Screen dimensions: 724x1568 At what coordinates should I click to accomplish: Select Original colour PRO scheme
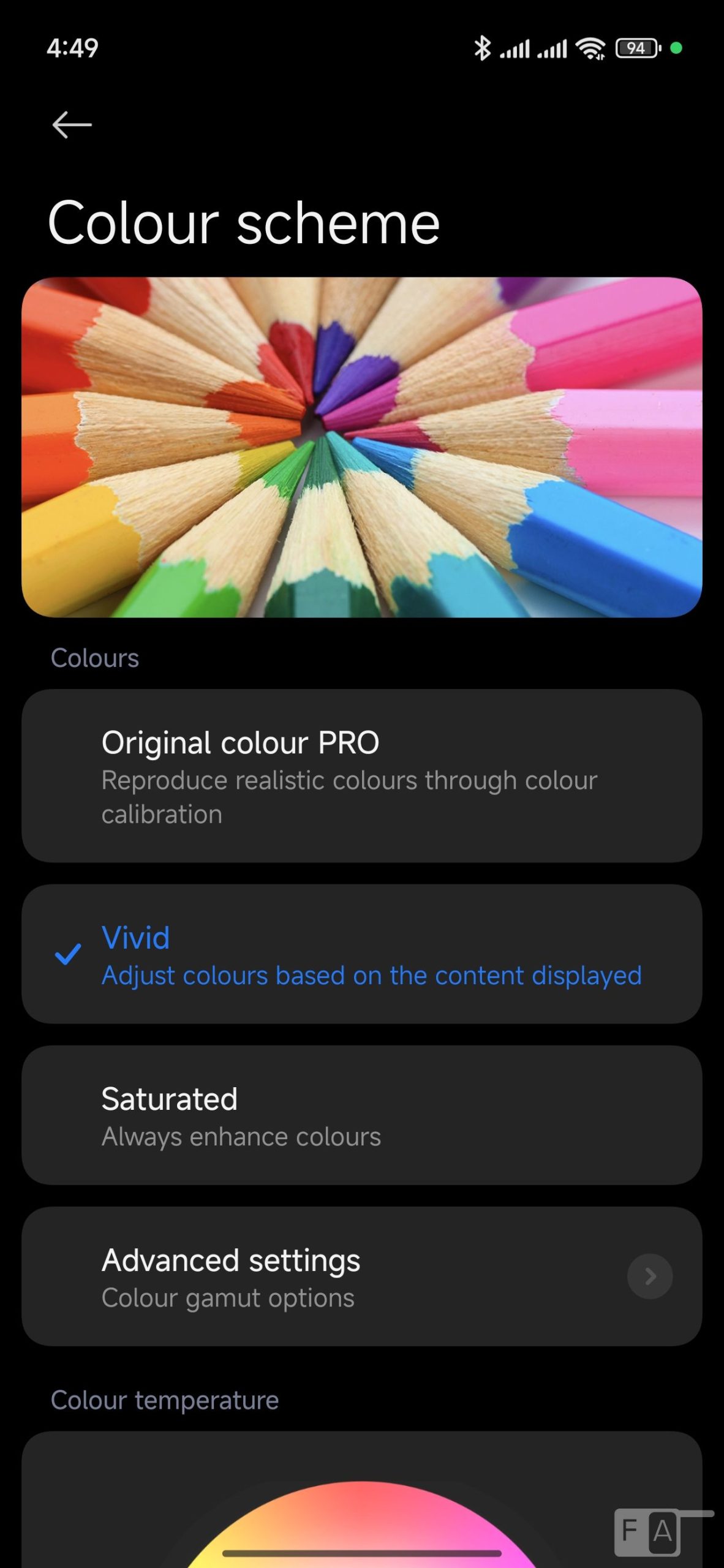[x=361, y=775]
